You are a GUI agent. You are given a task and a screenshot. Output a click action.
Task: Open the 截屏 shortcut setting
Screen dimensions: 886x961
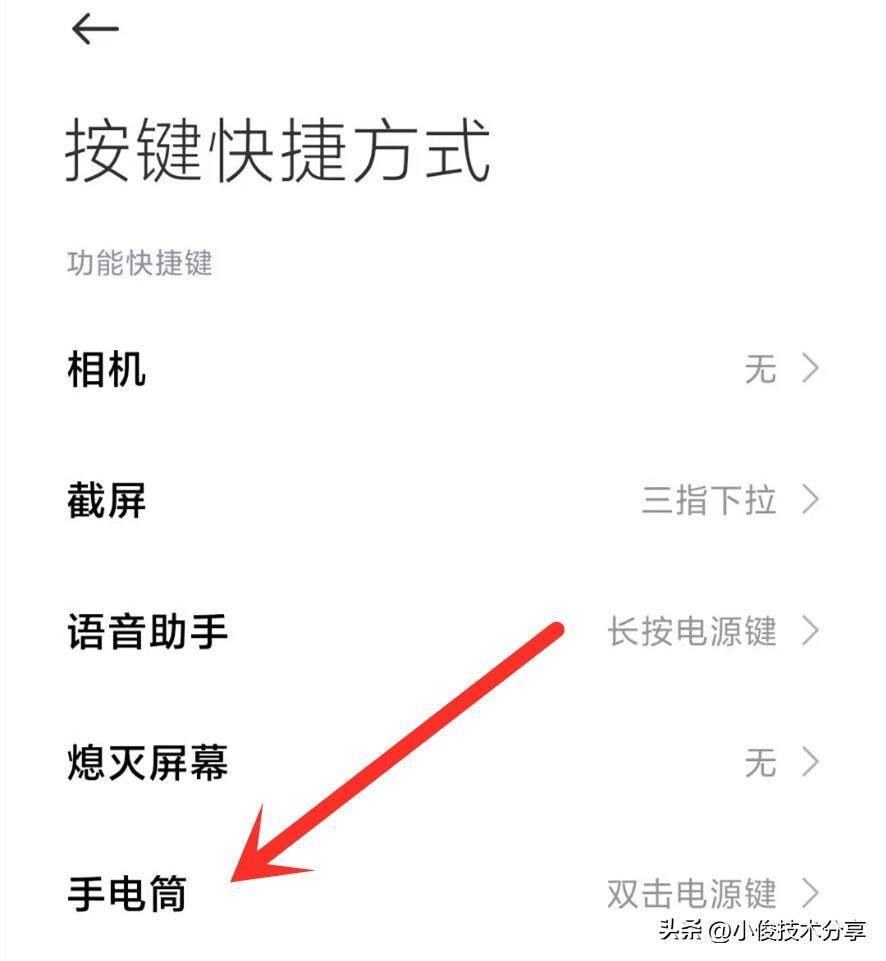coord(442,500)
